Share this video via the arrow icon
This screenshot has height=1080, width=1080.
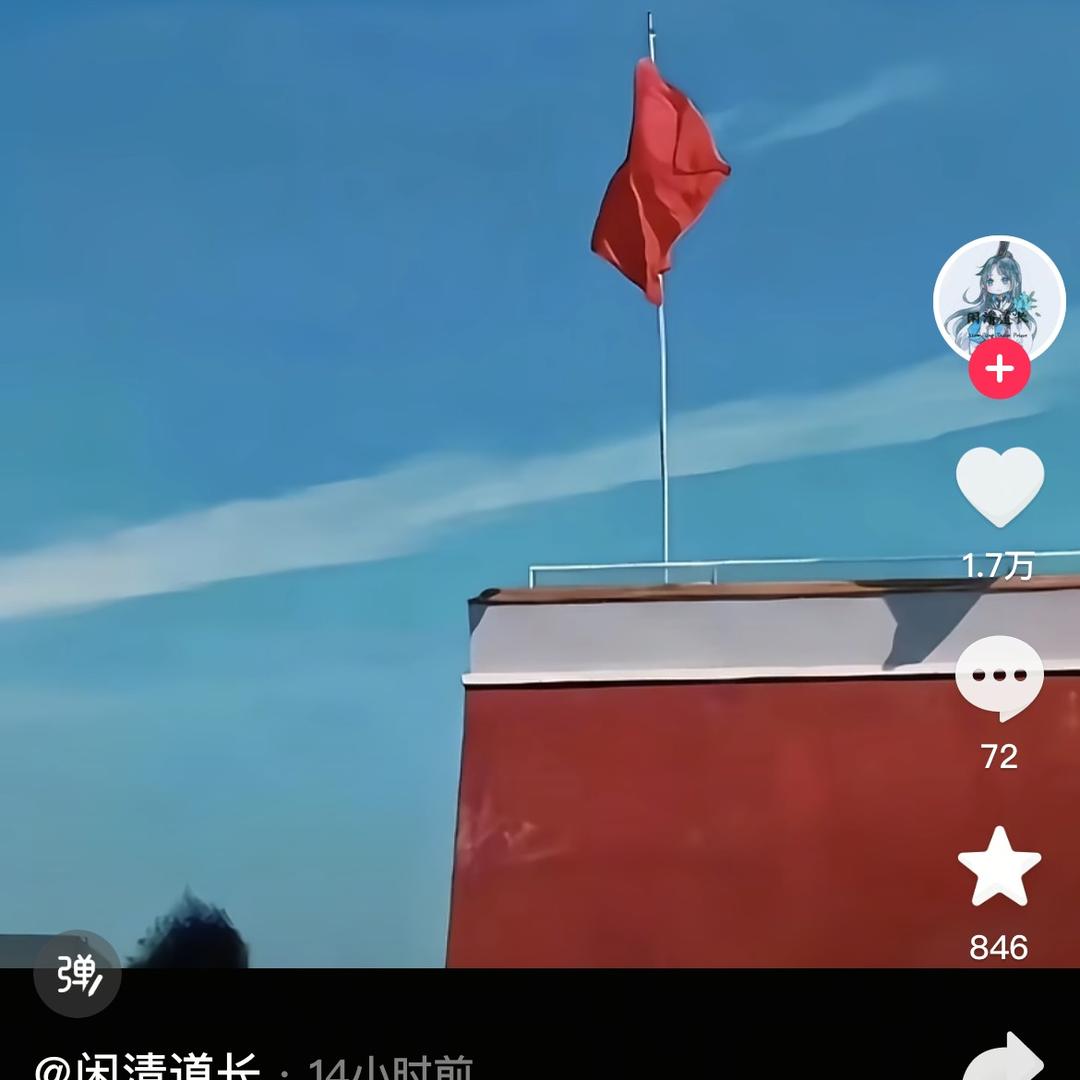tap(1003, 1058)
